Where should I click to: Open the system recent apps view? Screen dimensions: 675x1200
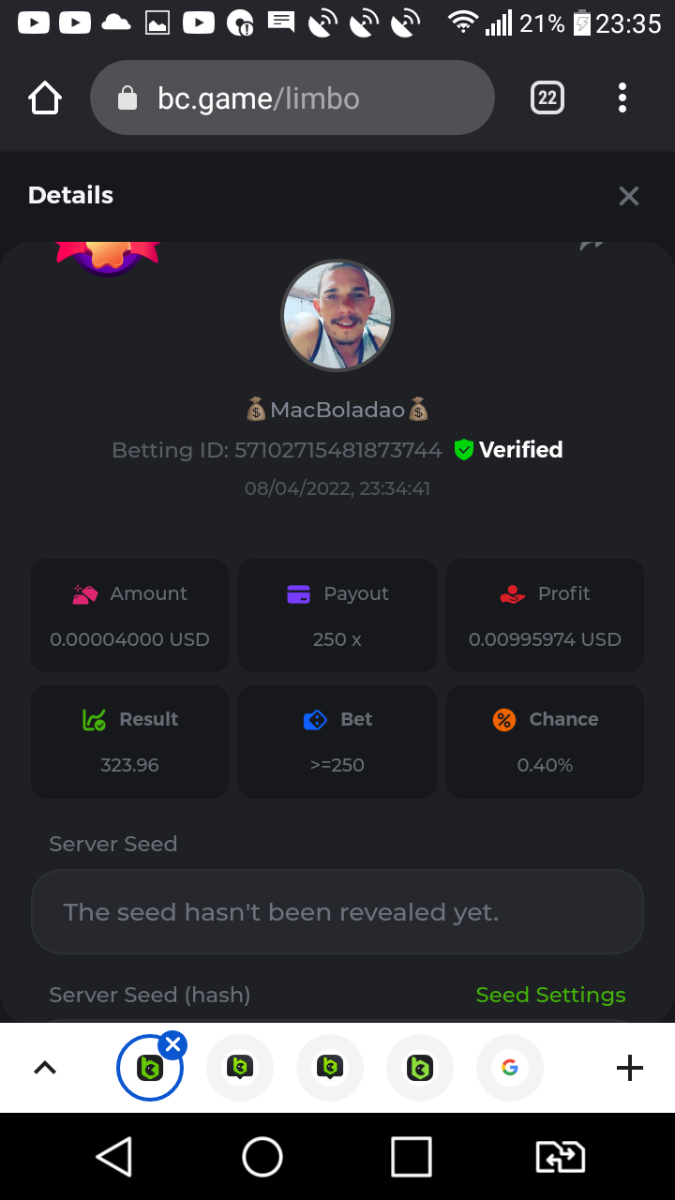[411, 1157]
